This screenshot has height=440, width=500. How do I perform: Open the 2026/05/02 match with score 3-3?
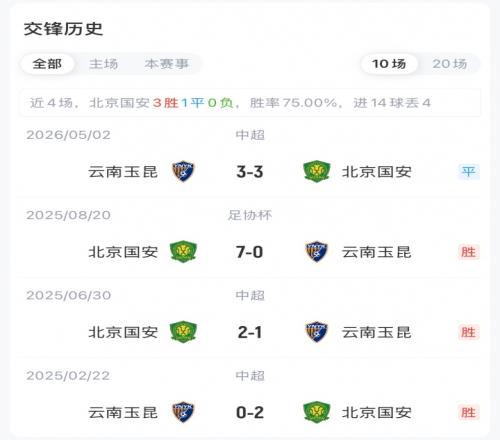250,158
